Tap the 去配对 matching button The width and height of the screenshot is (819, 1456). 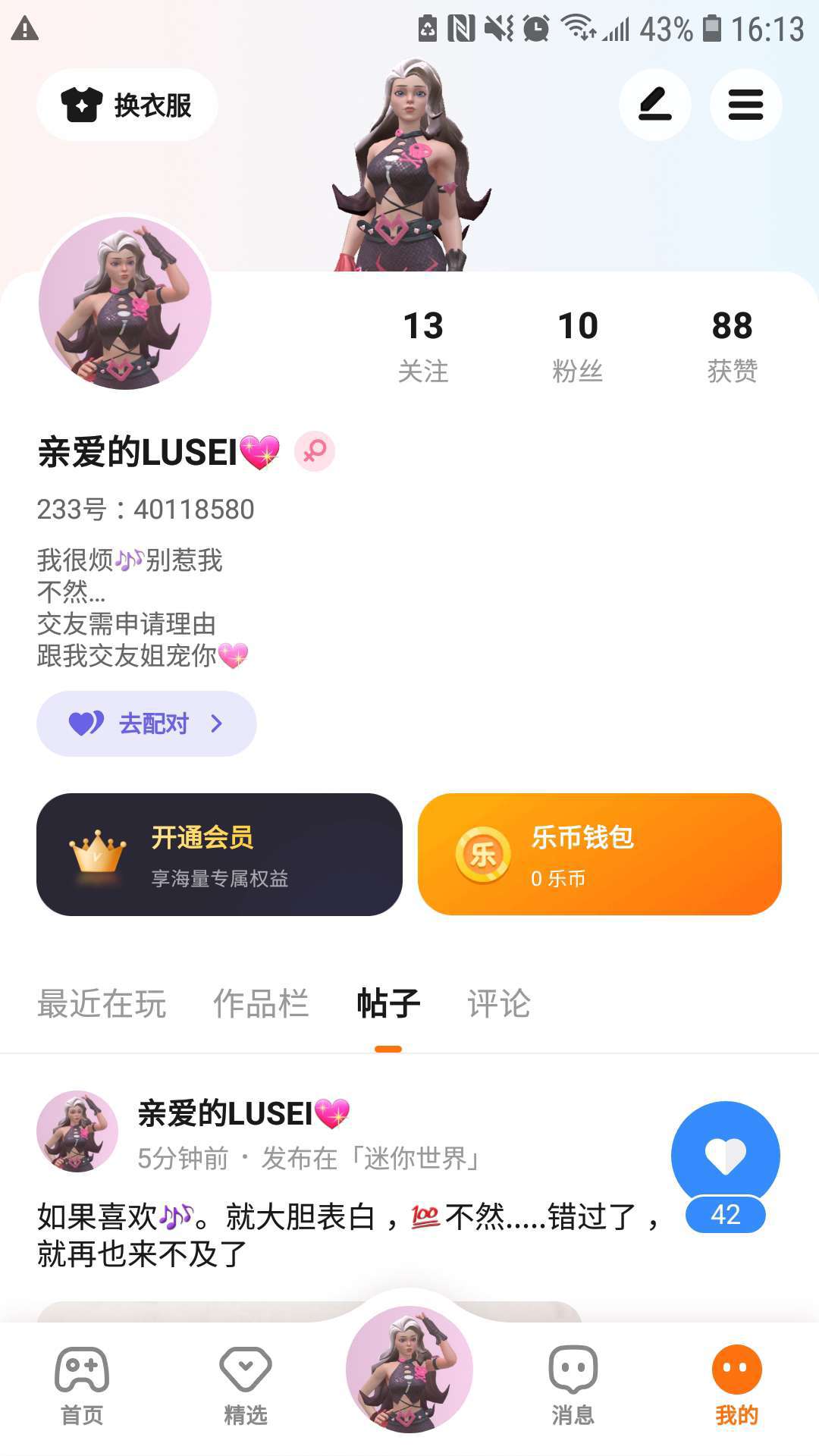pos(146,723)
